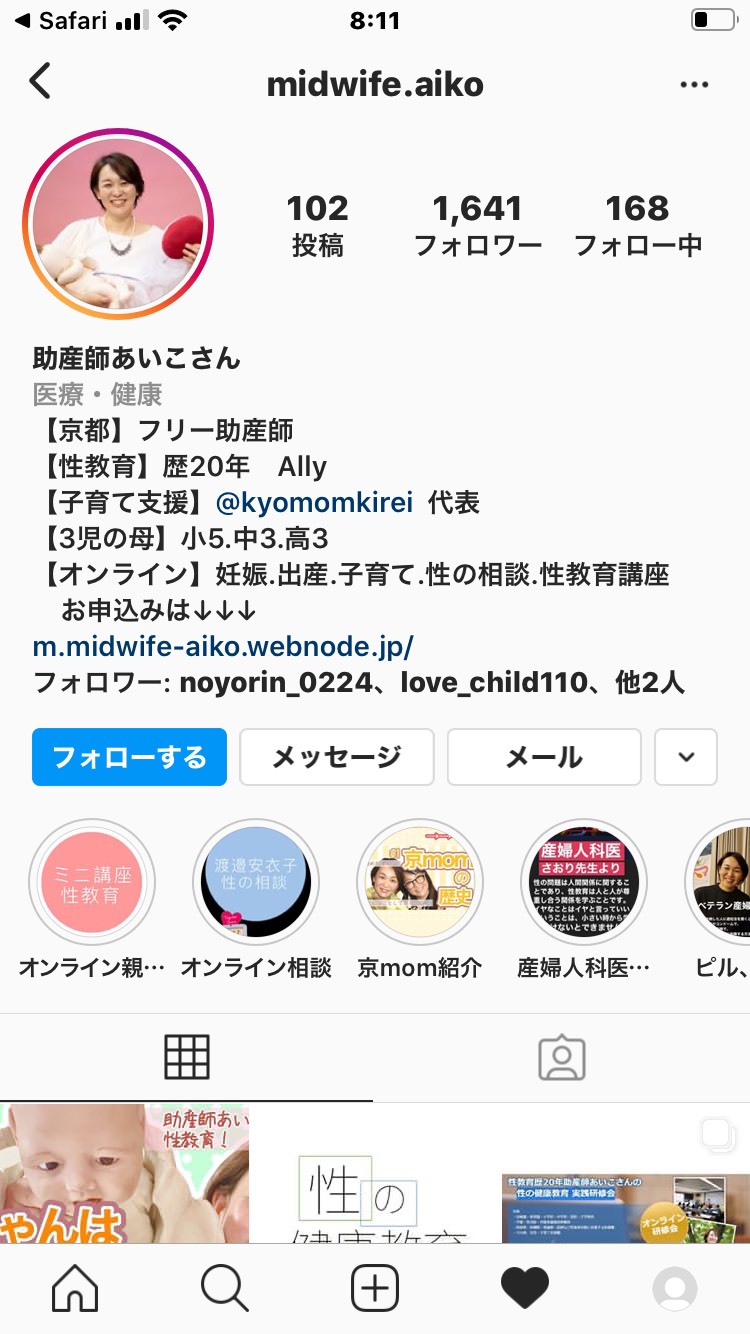Open the three-dot overflow menu
The width and height of the screenshot is (750, 1334).
tap(694, 85)
